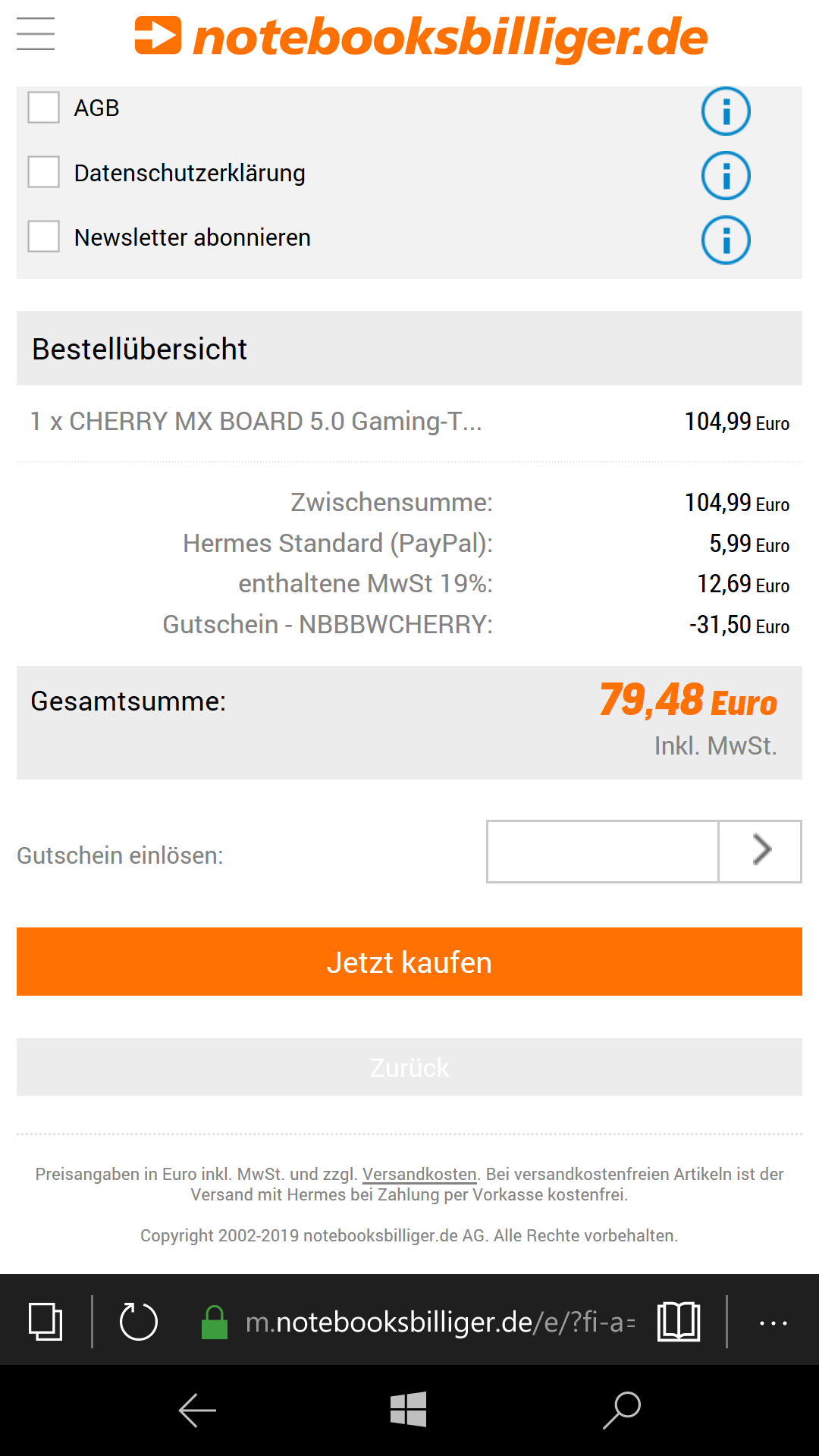The image size is (819, 1456).
Task: Open reading view book icon
Action: 678,1322
